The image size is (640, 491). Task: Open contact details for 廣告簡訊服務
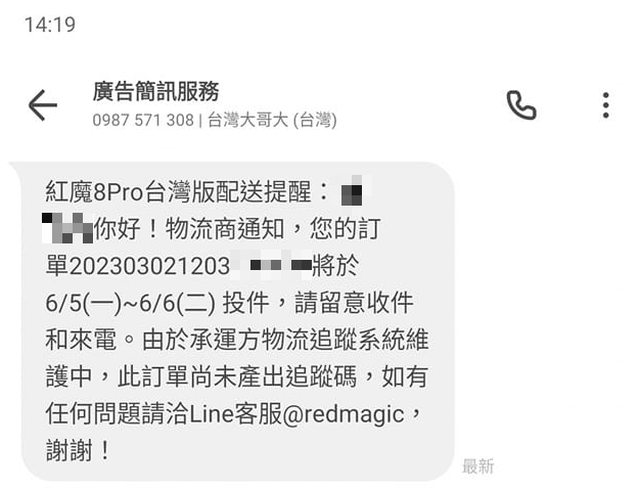(155, 92)
